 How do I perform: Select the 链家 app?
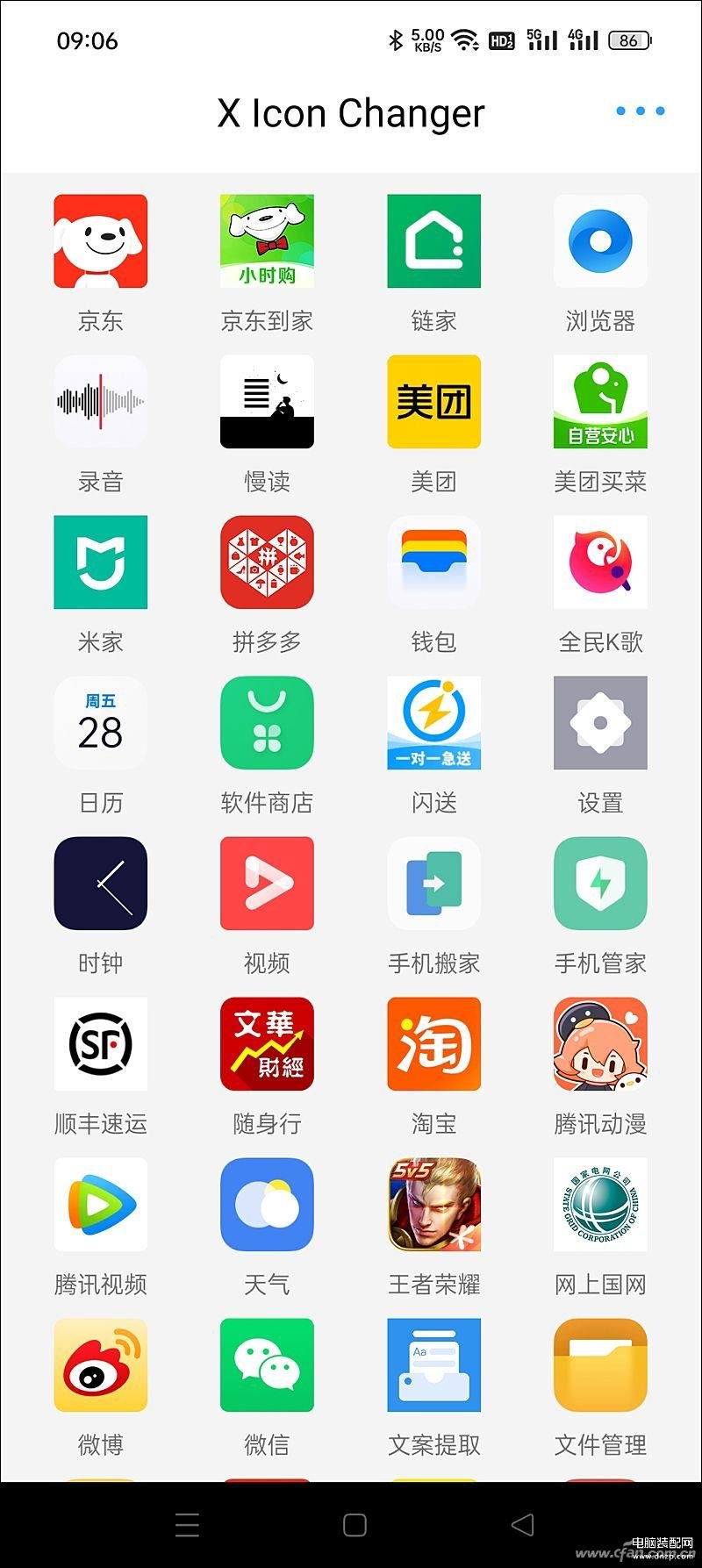[433, 241]
